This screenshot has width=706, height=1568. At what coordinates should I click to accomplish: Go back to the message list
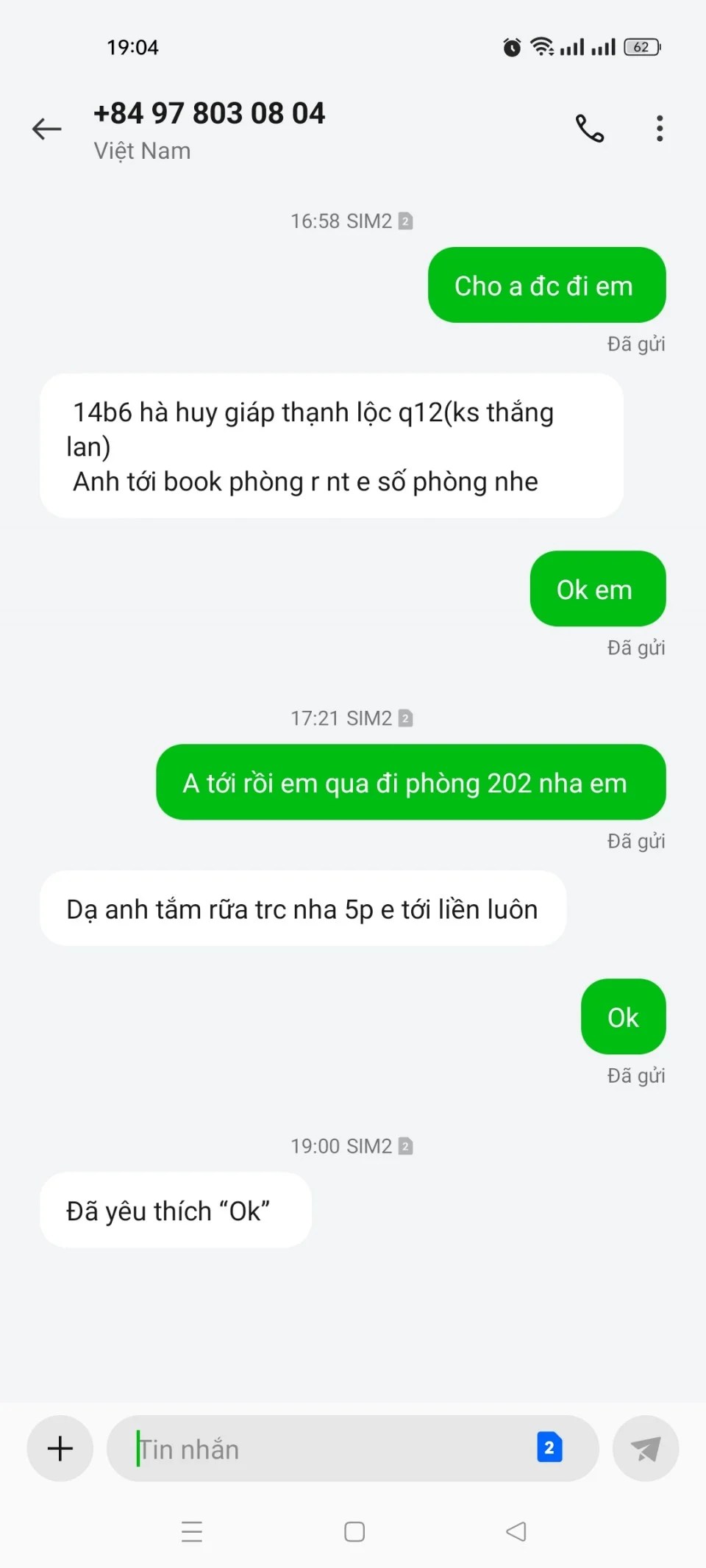(47, 129)
